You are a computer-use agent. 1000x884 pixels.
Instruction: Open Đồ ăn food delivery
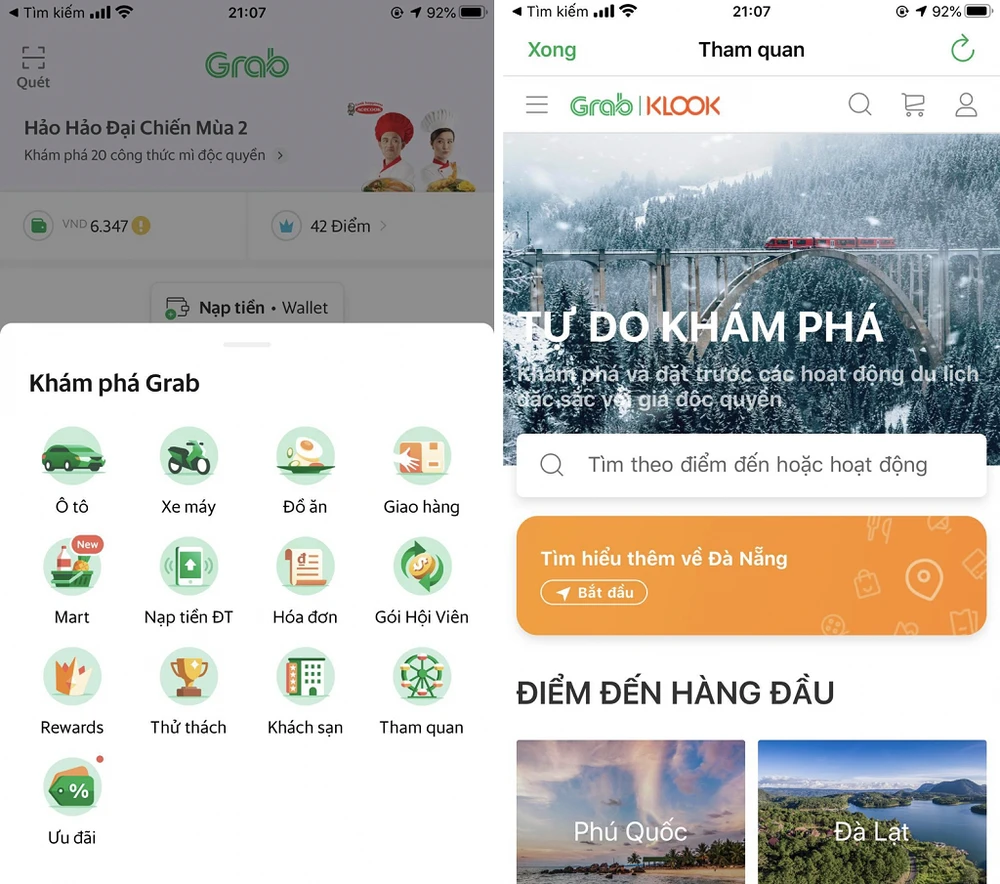pyautogui.click(x=305, y=457)
